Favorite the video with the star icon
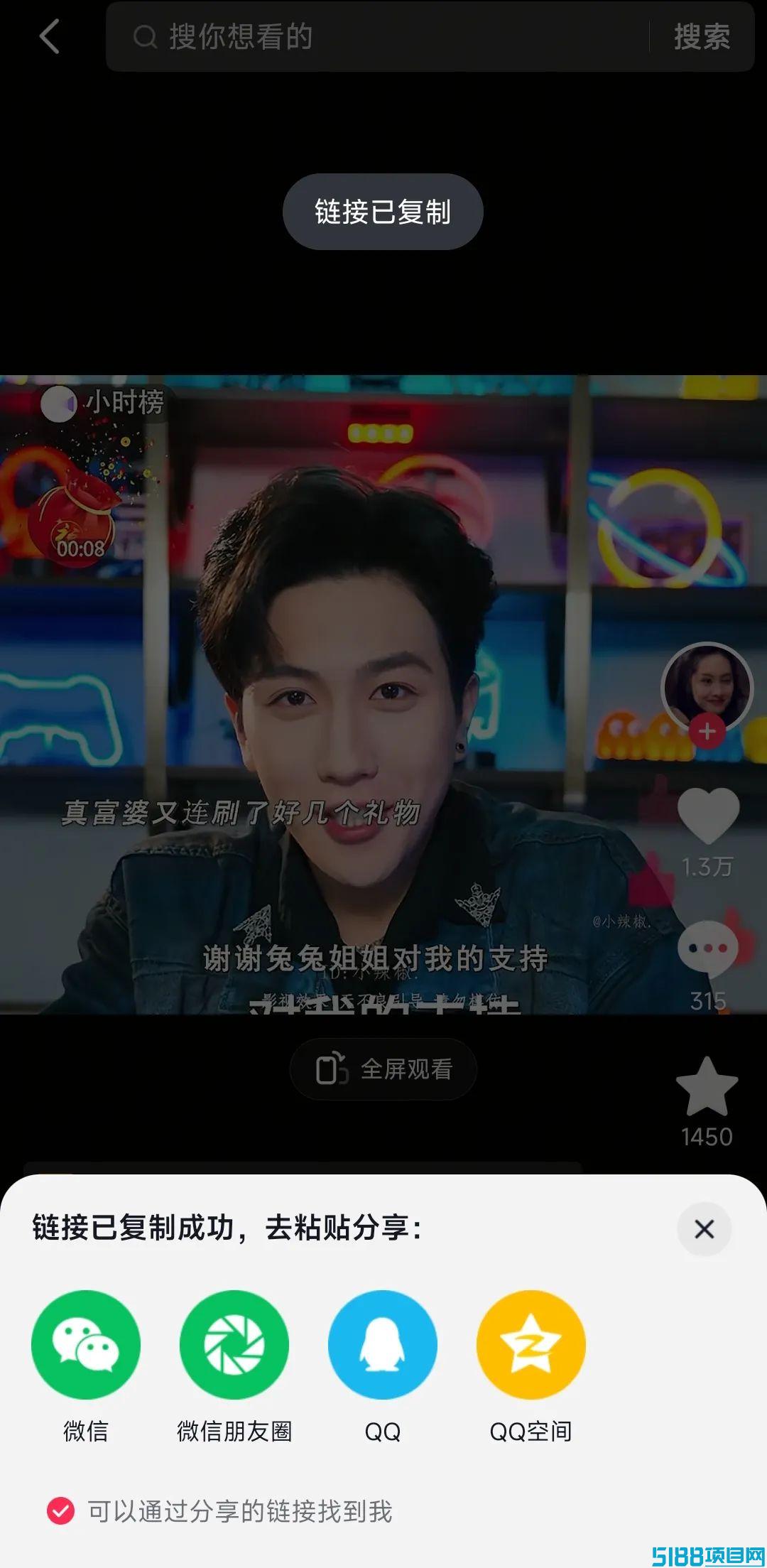This screenshot has width=767, height=1568. [707, 1086]
